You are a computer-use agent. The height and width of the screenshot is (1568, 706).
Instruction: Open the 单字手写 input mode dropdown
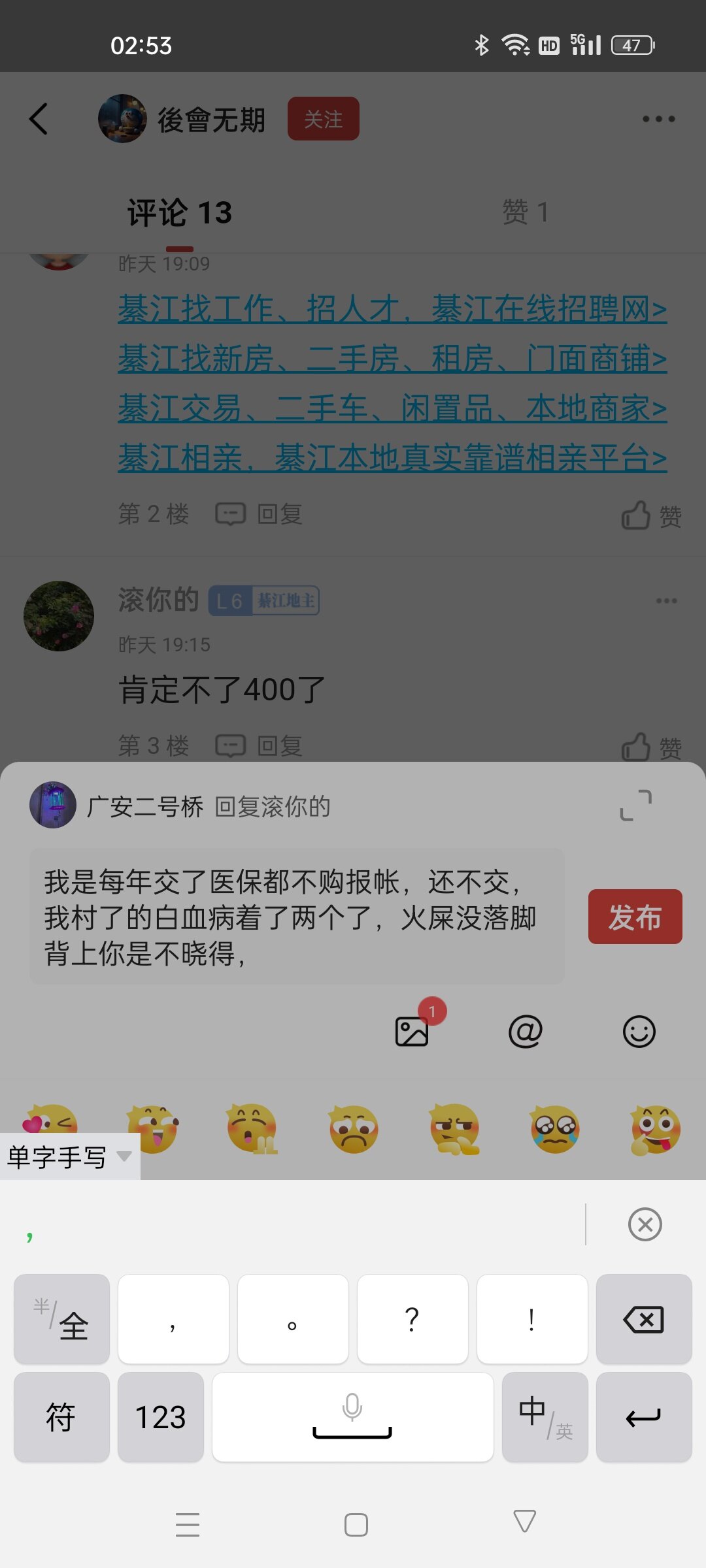pyautogui.click(x=69, y=1157)
